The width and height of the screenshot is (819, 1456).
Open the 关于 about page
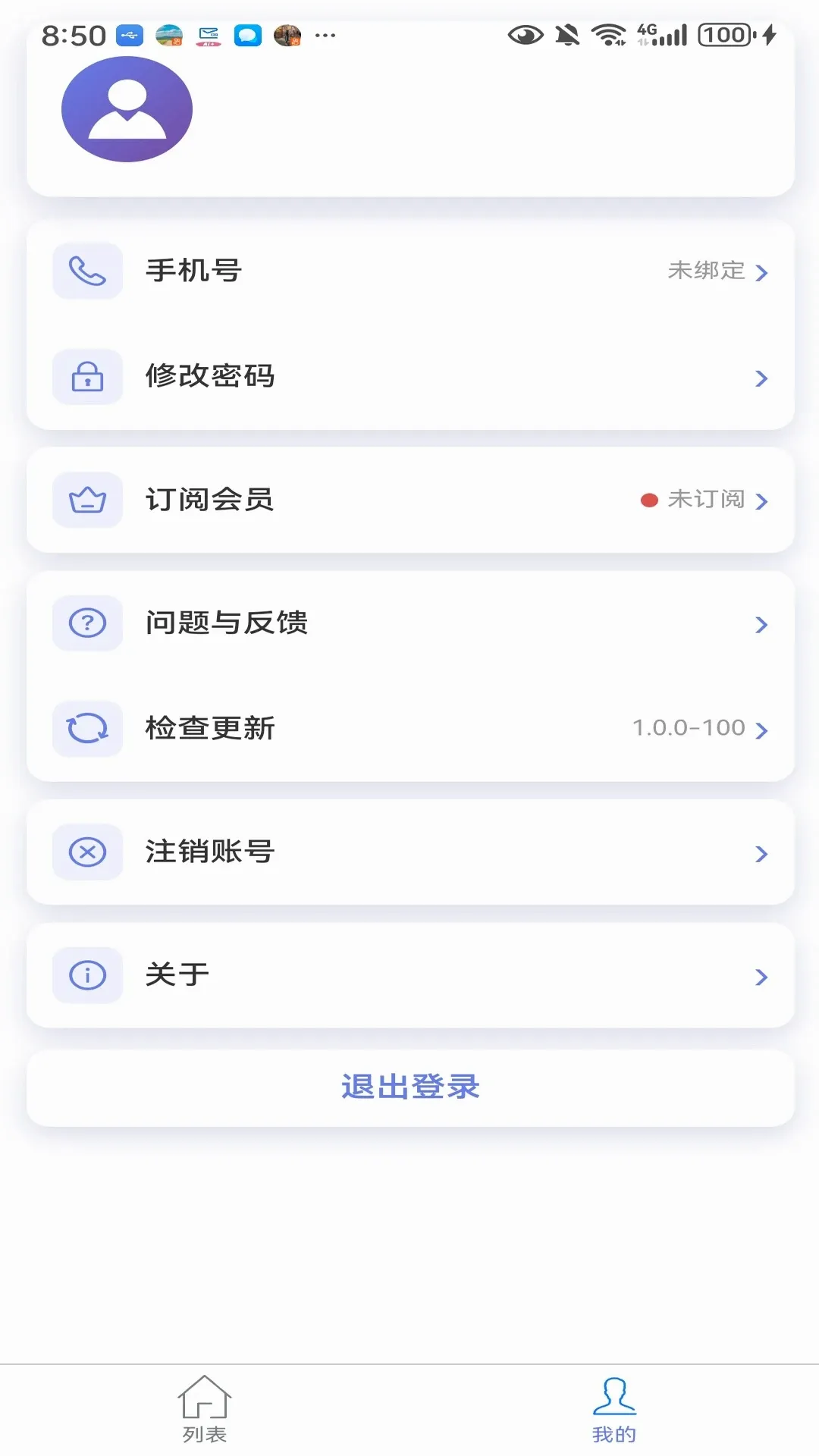(x=410, y=976)
